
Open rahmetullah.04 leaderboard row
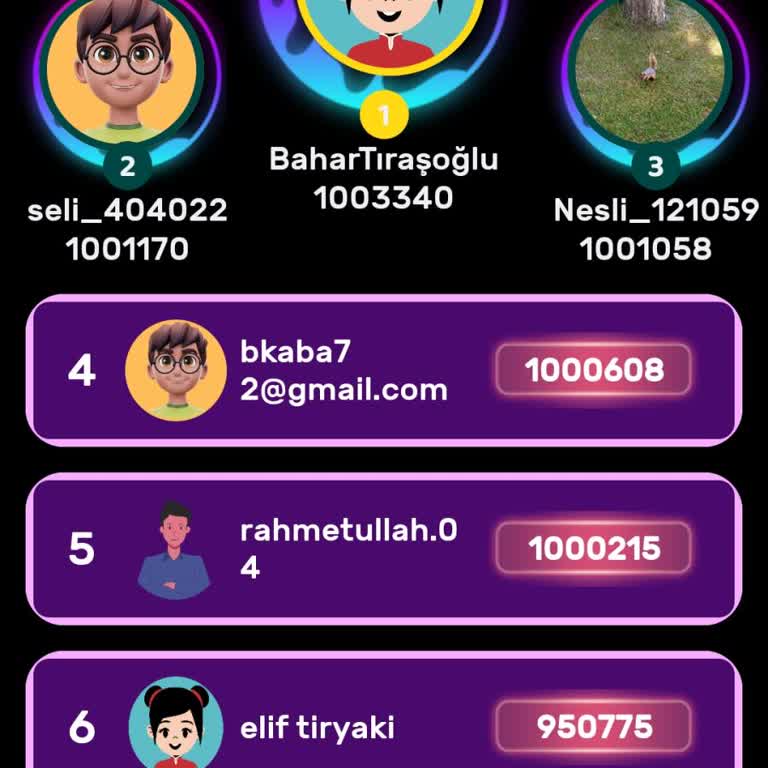point(384,548)
